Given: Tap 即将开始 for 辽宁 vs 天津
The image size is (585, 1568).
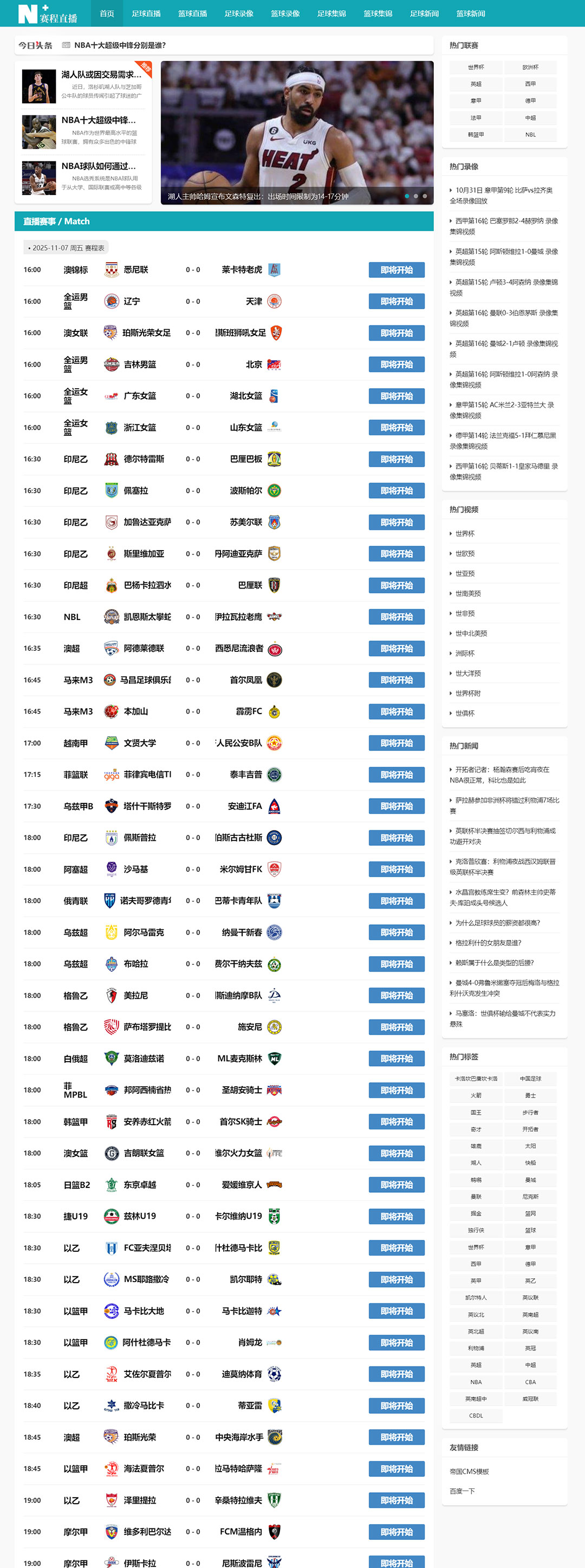Looking at the screenshot, I should 396,301.
